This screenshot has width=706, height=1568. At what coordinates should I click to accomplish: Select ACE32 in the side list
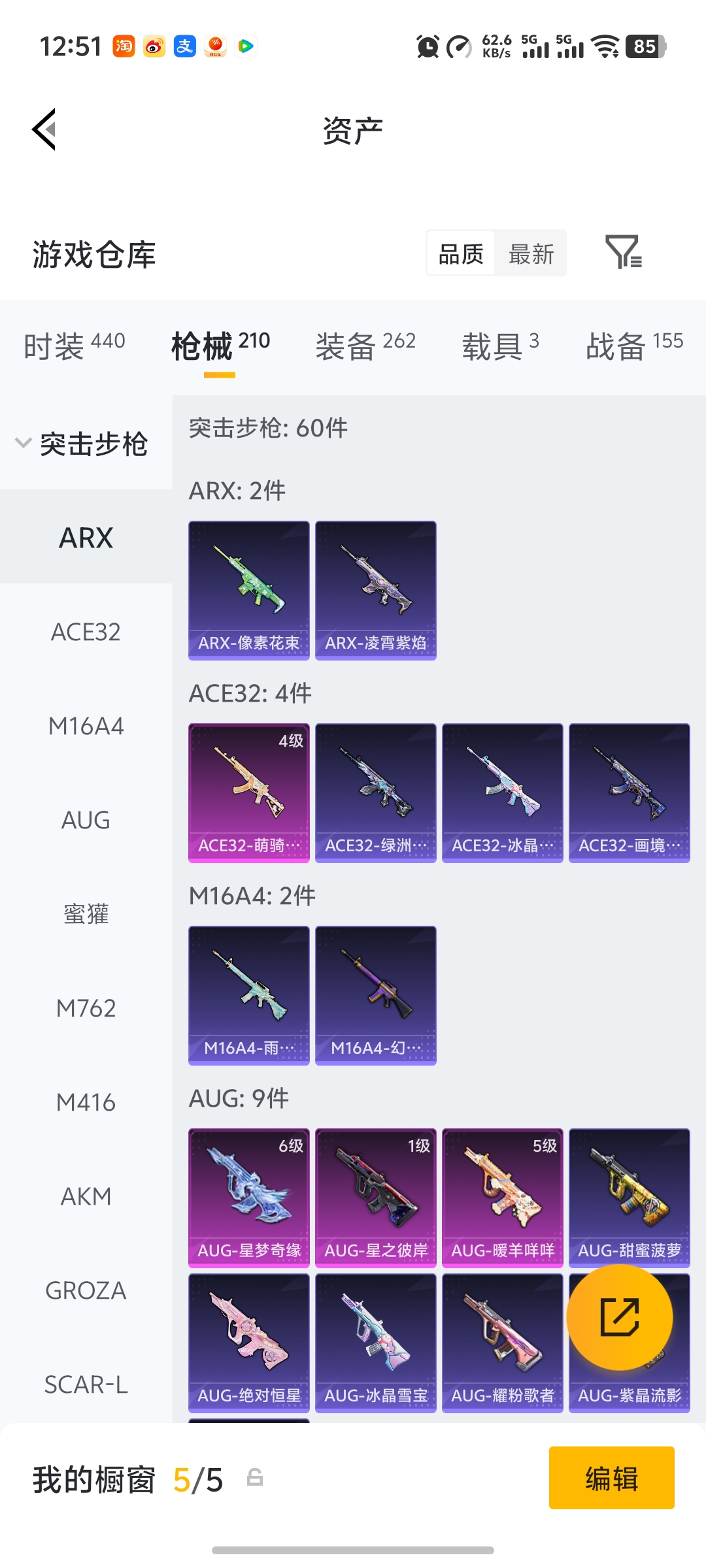(86, 632)
